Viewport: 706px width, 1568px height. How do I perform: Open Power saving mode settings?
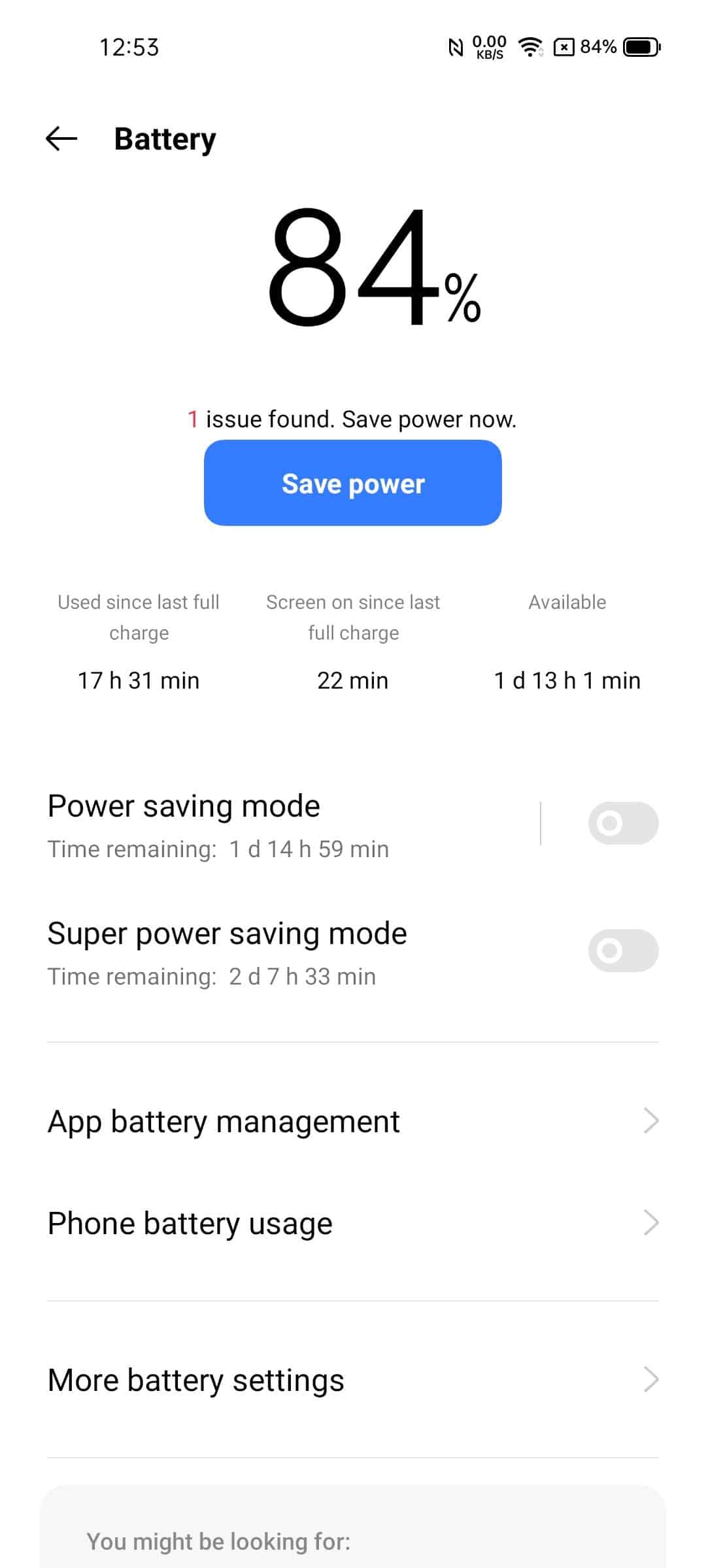point(288,825)
